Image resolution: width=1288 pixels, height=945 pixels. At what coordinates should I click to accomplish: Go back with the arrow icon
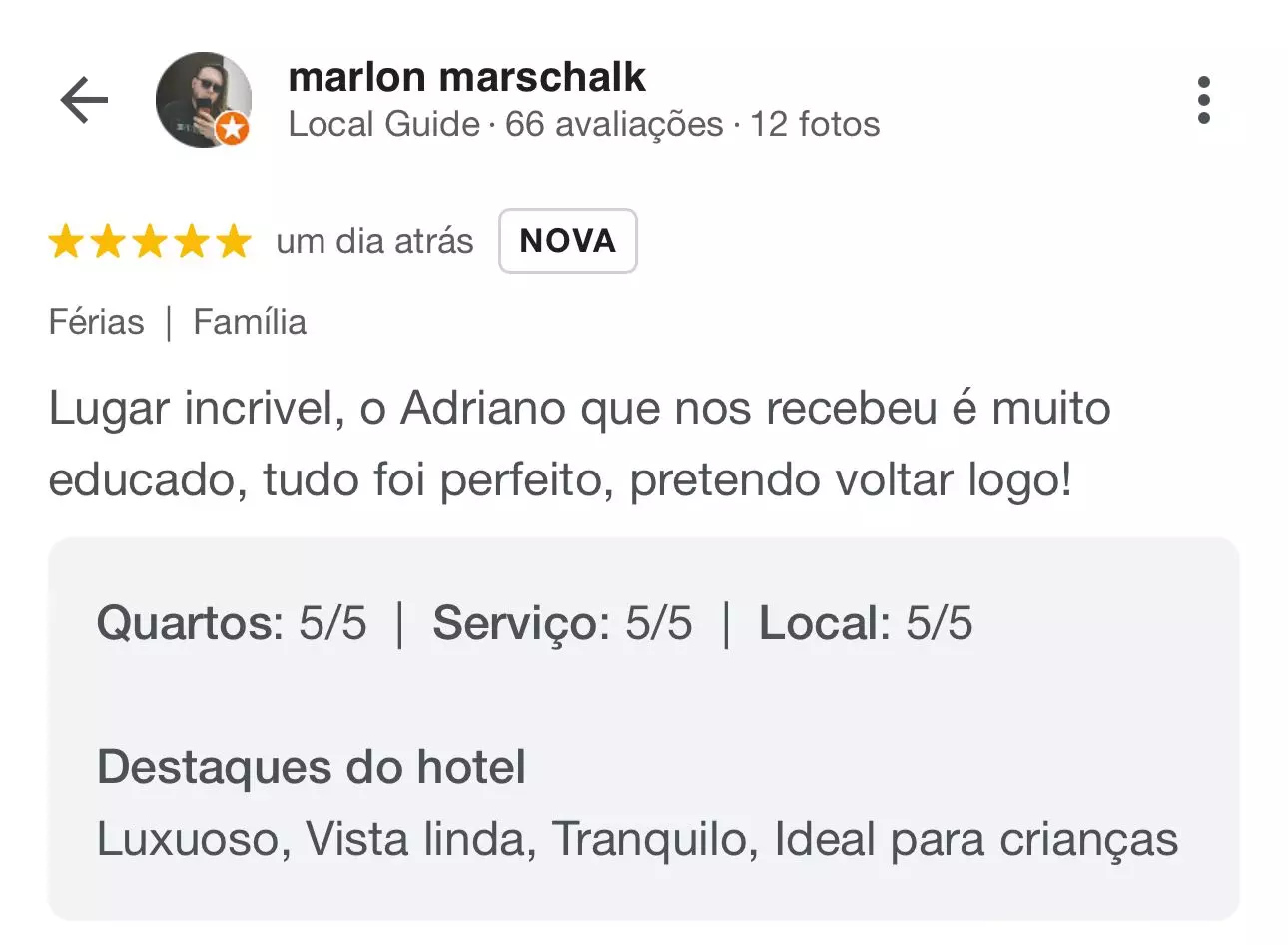coord(84,100)
